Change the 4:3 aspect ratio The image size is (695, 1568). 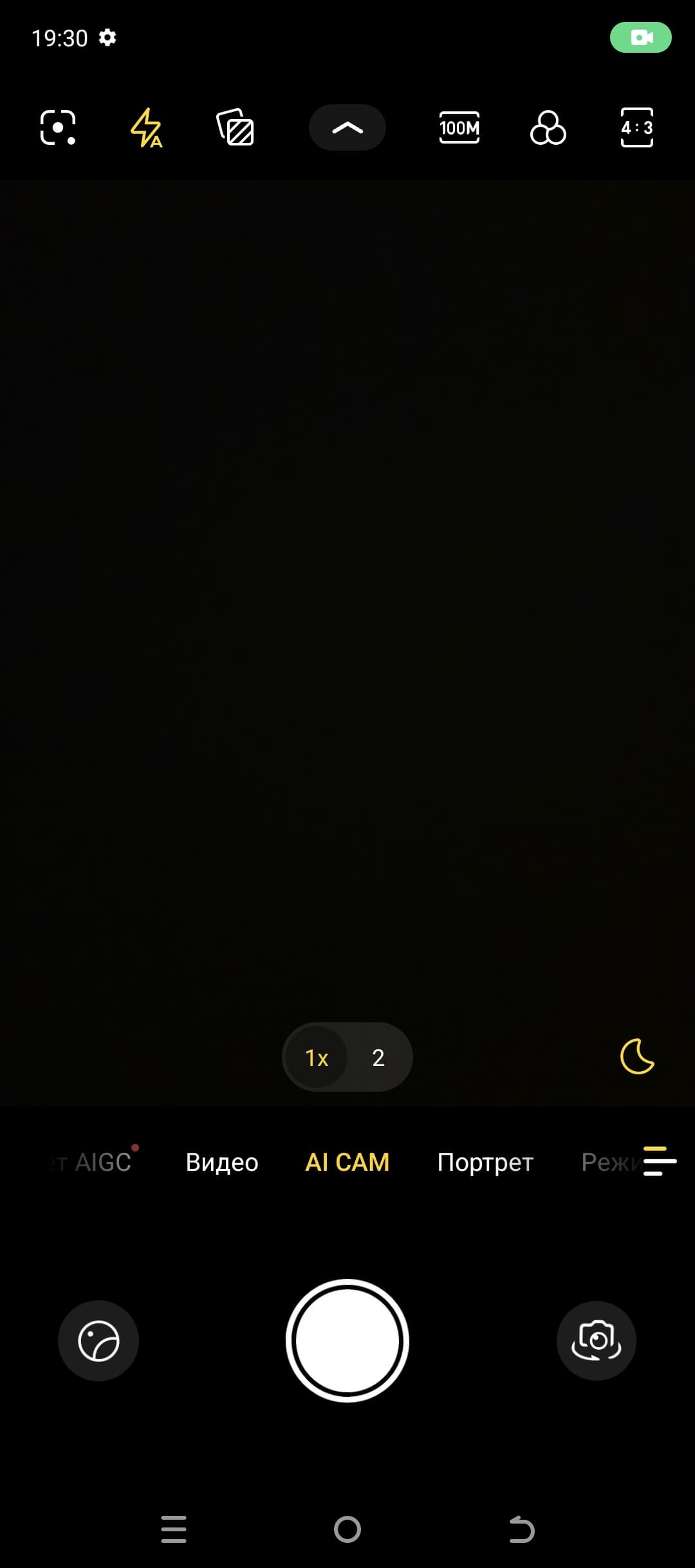636,127
